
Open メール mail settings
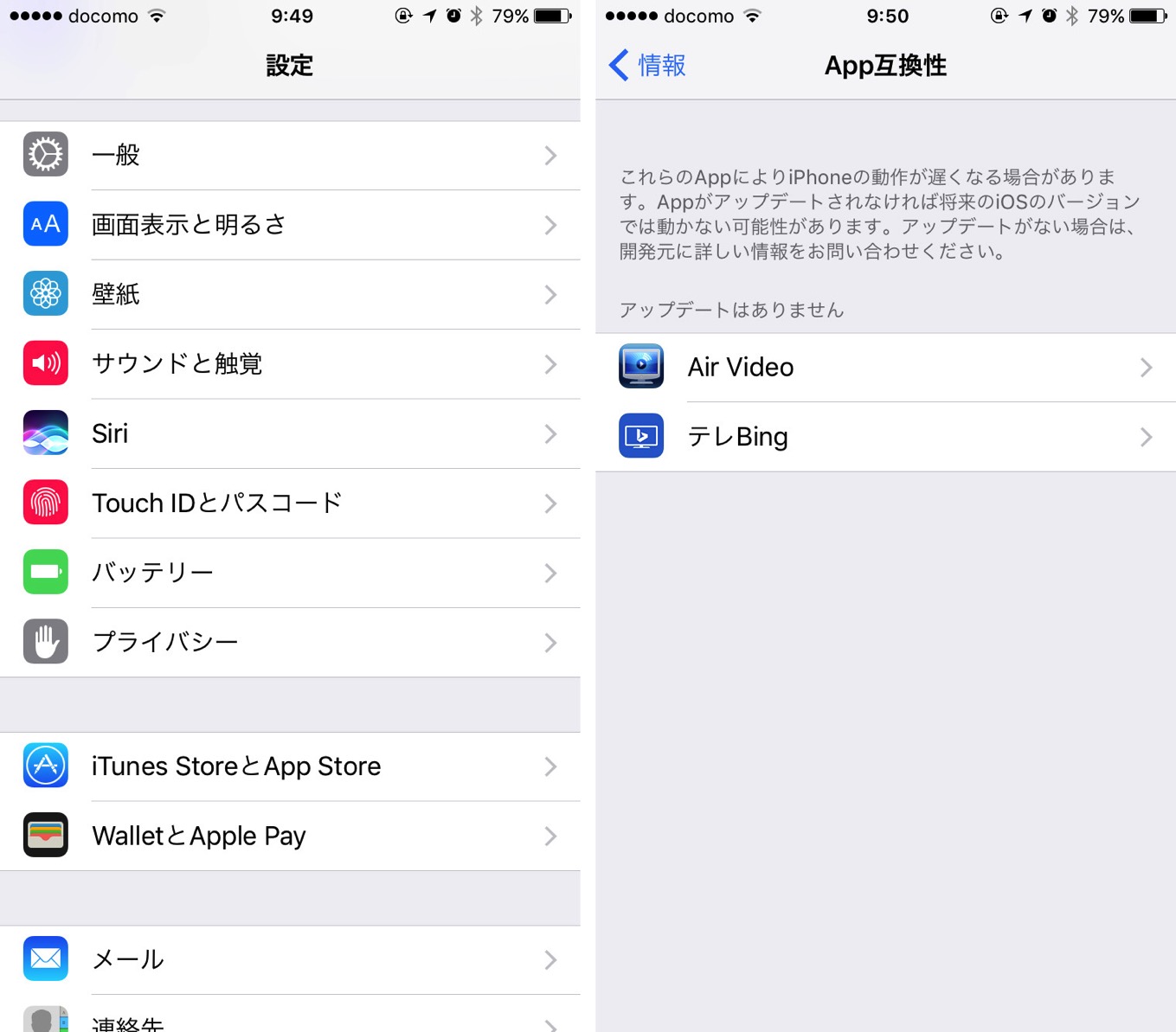coord(290,959)
